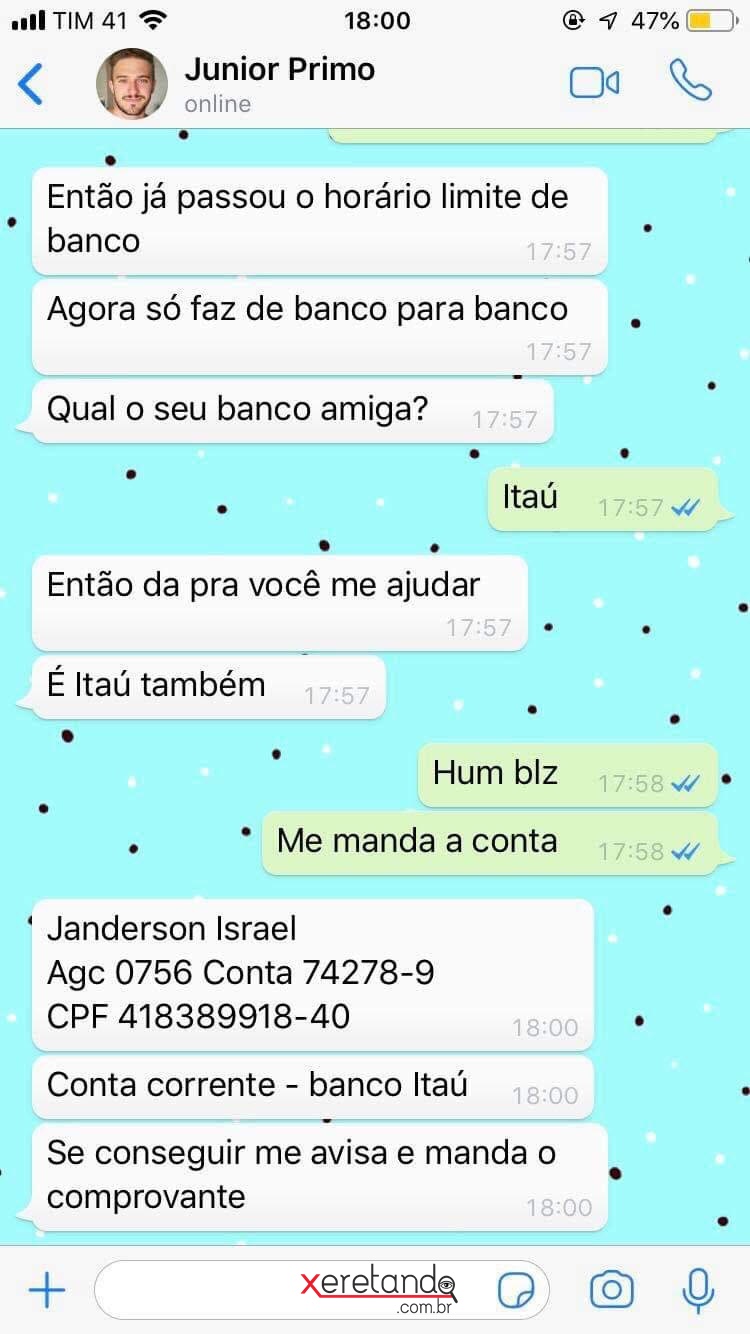Go back to the chat list
The height and width of the screenshot is (1334, 750).
pos(32,84)
